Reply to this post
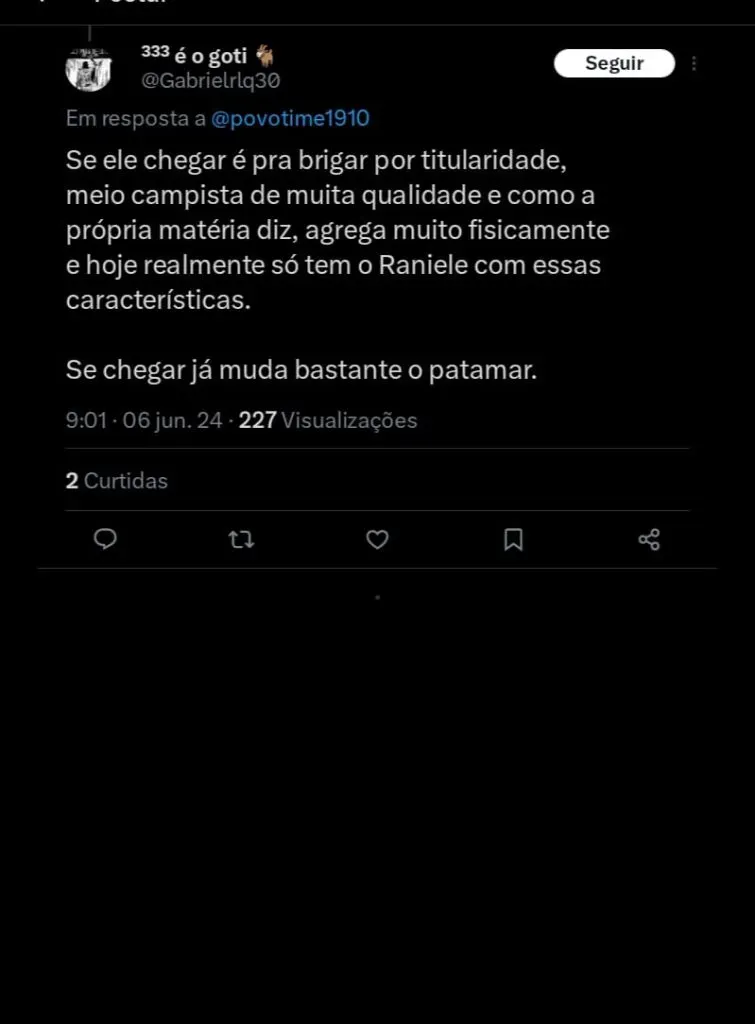 point(105,540)
